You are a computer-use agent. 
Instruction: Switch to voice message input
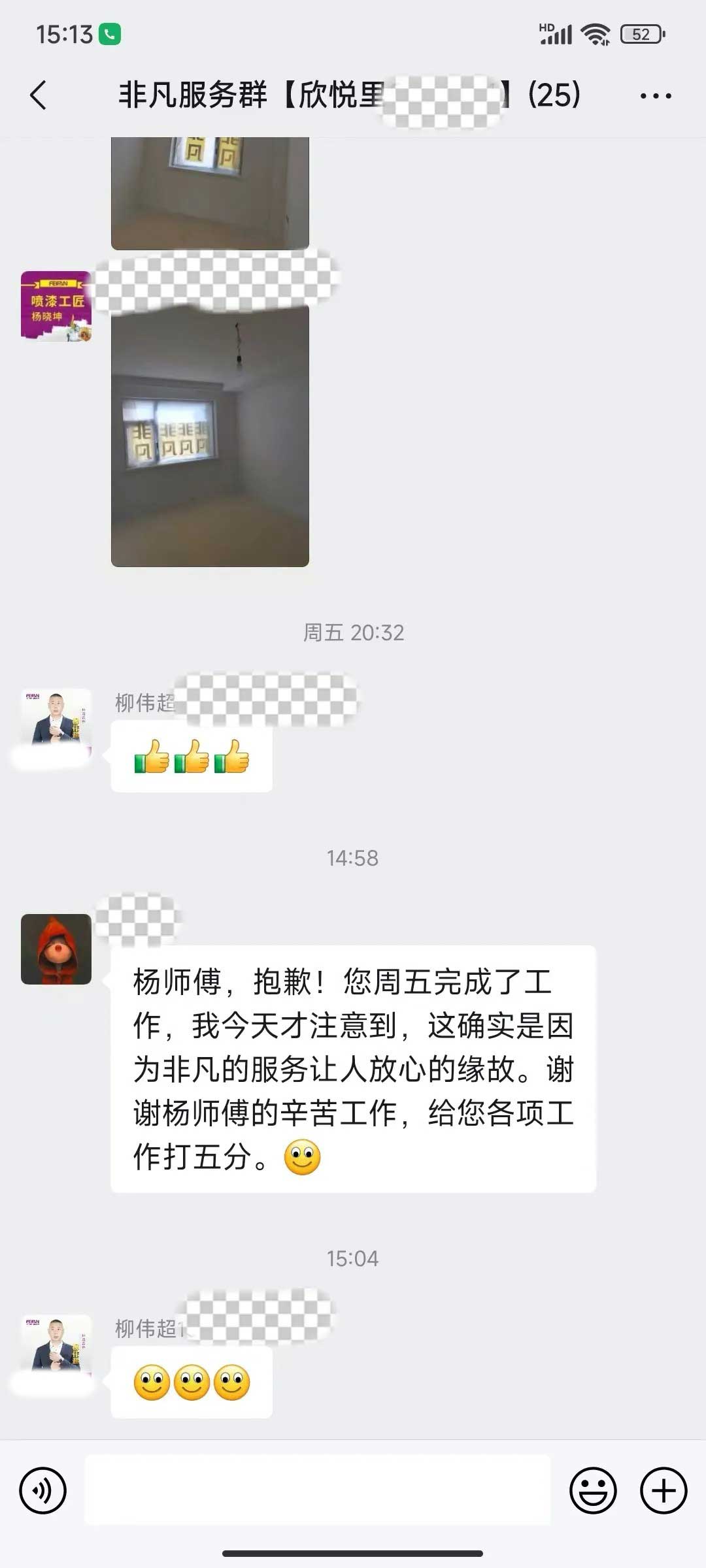(x=43, y=1491)
